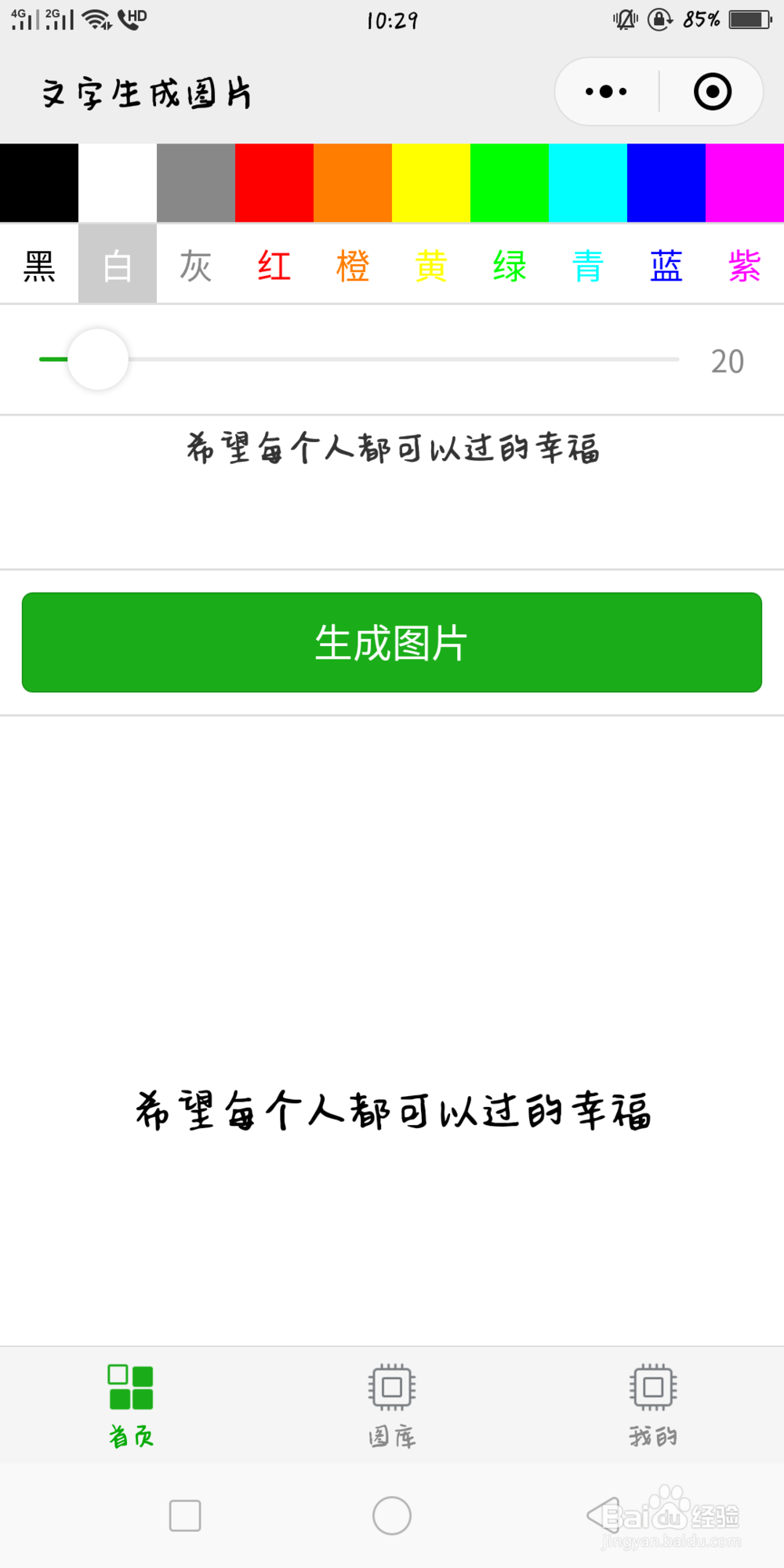Screen dimensions: 784x1568
Task: Tap the circular home navigation icon
Action: click(391, 1517)
